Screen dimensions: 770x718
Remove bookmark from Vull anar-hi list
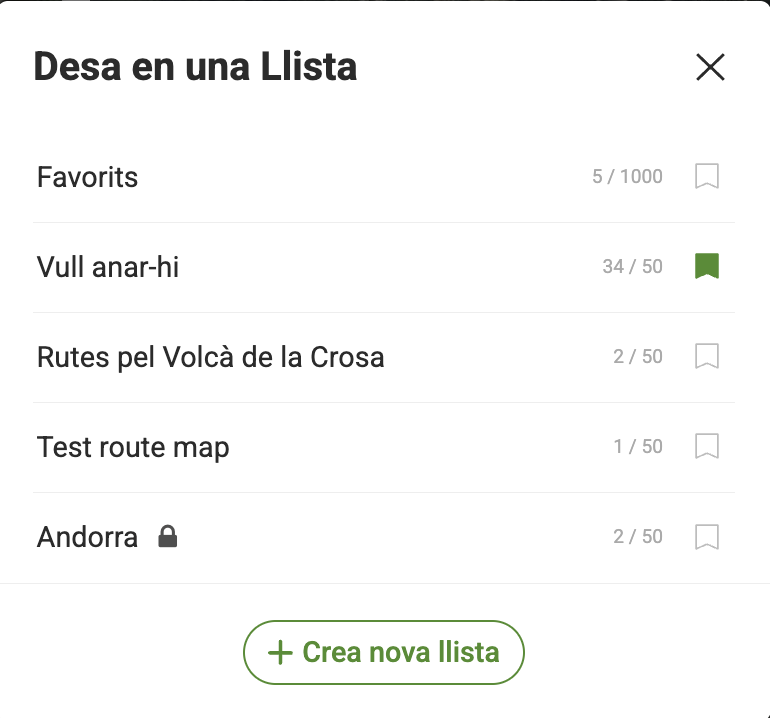click(707, 266)
